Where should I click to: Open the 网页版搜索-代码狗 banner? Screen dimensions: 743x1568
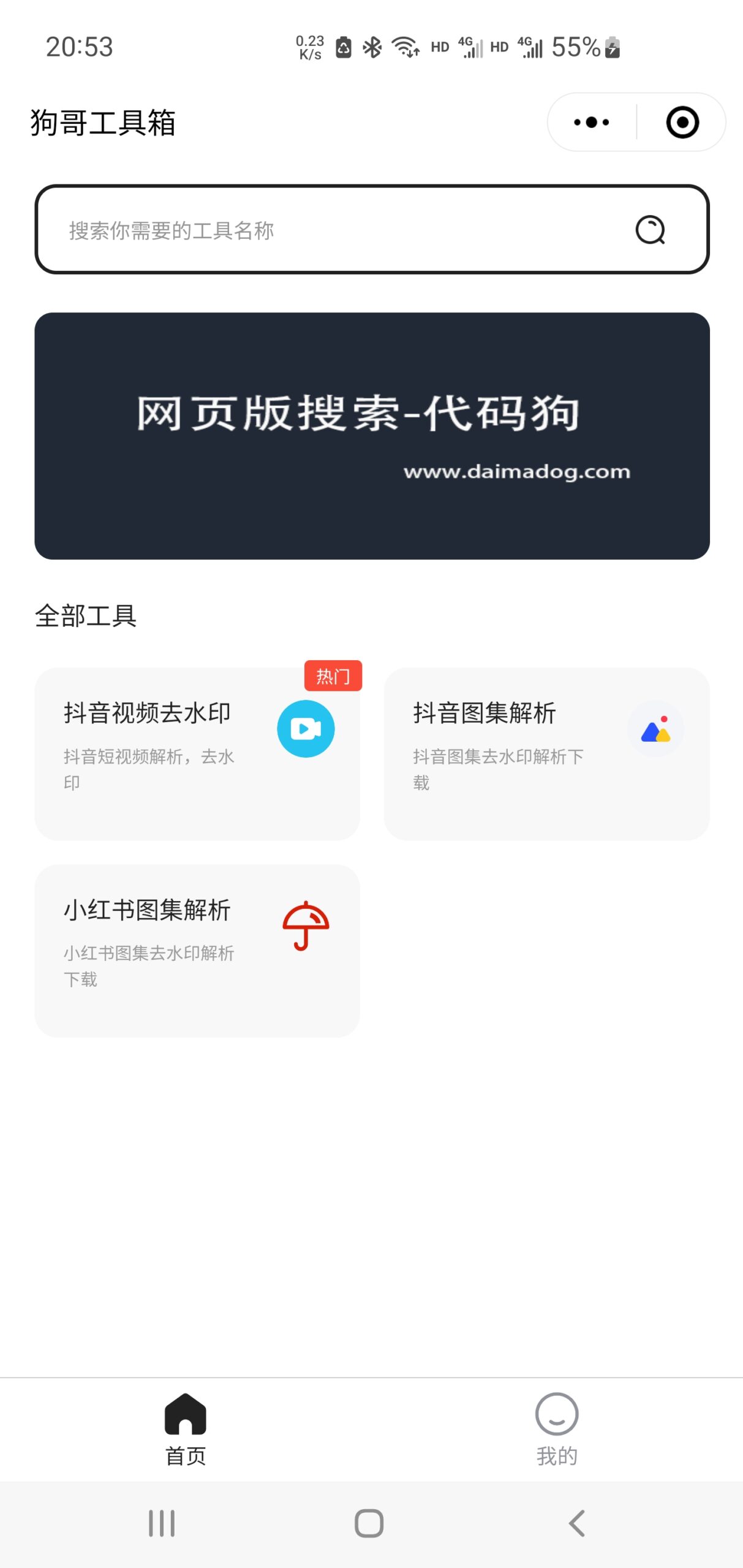point(372,436)
